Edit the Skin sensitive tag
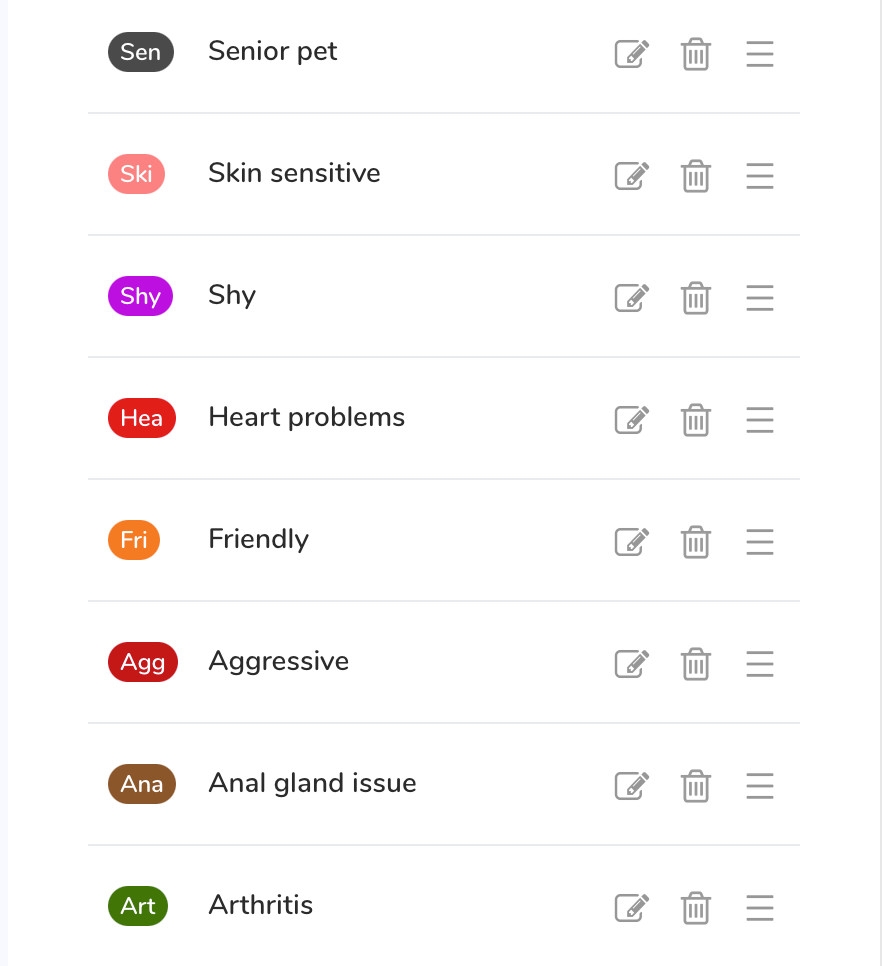Viewport: 882px width, 966px height. coord(631,176)
